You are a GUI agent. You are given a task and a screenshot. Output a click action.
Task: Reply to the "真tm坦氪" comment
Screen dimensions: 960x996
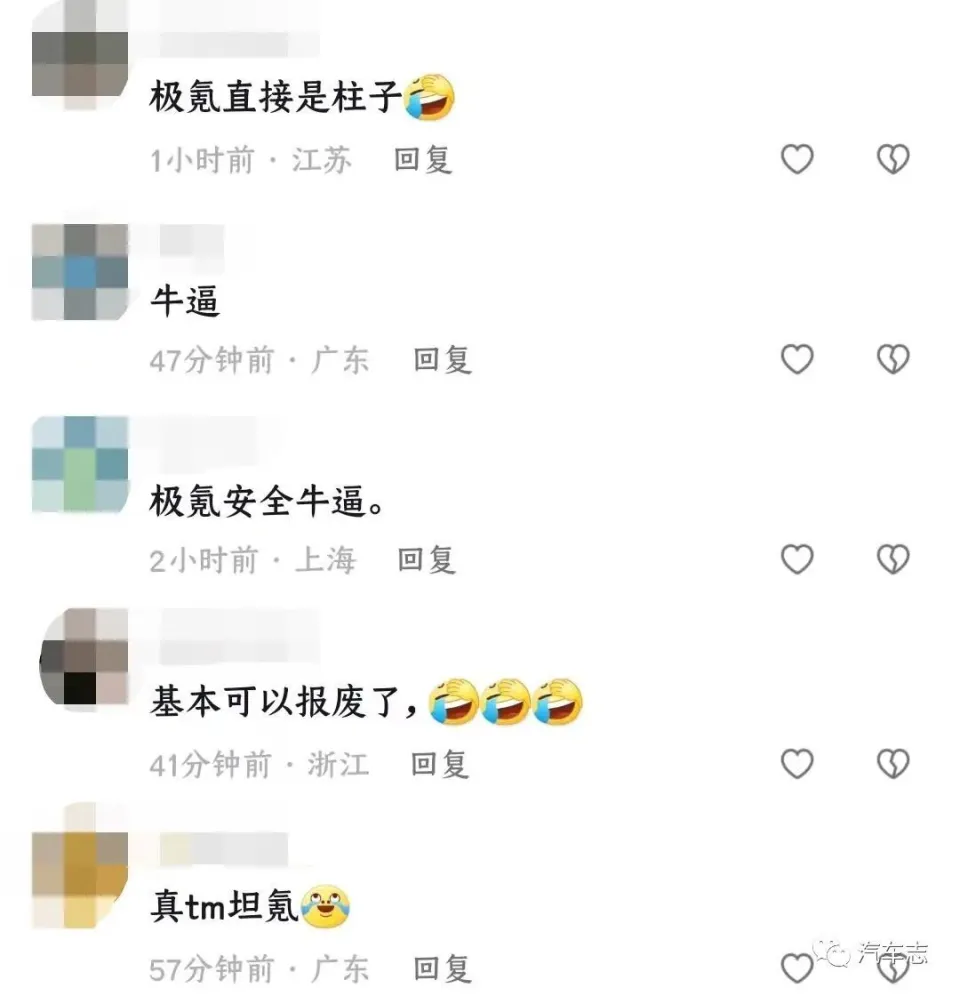click(442, 968)
